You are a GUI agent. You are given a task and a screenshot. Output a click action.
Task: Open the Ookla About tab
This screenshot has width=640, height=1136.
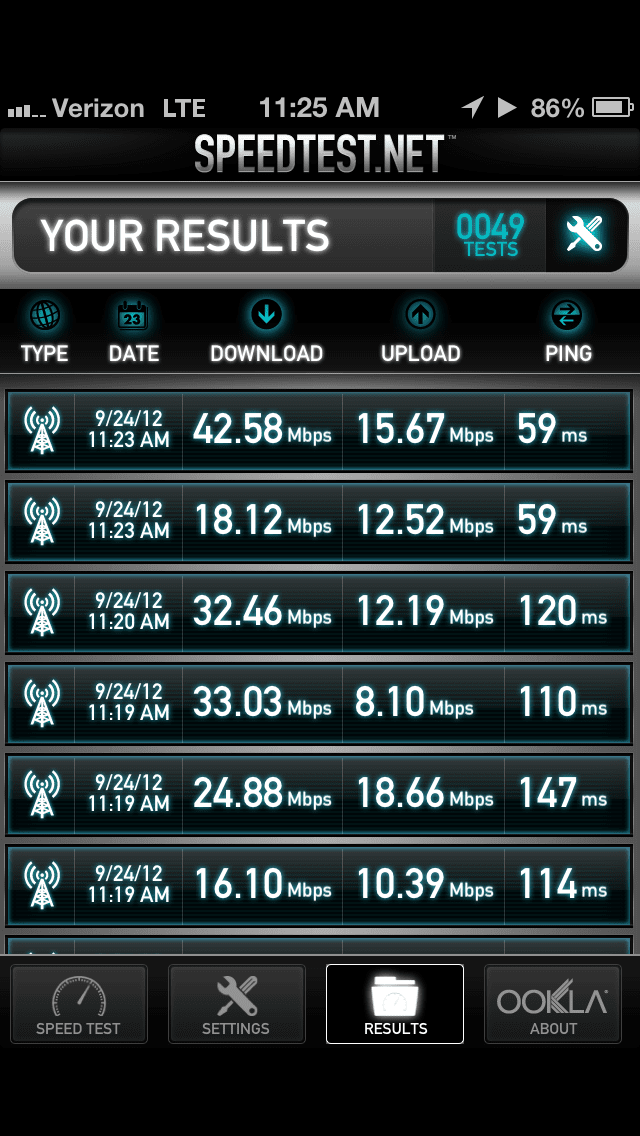(x=552, y=1003)
